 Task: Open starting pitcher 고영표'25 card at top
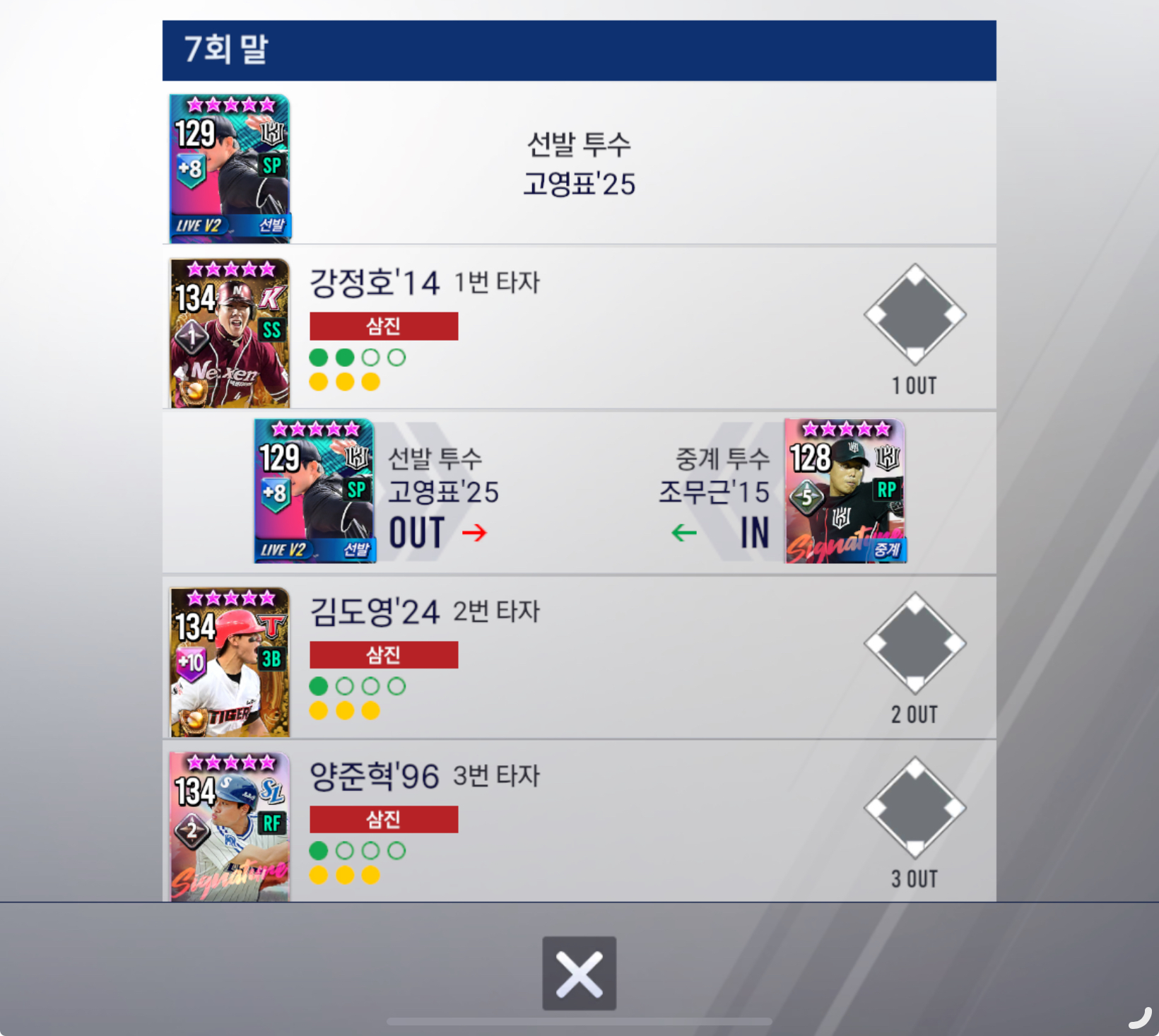pyautogui.click(x=230, y=168)
